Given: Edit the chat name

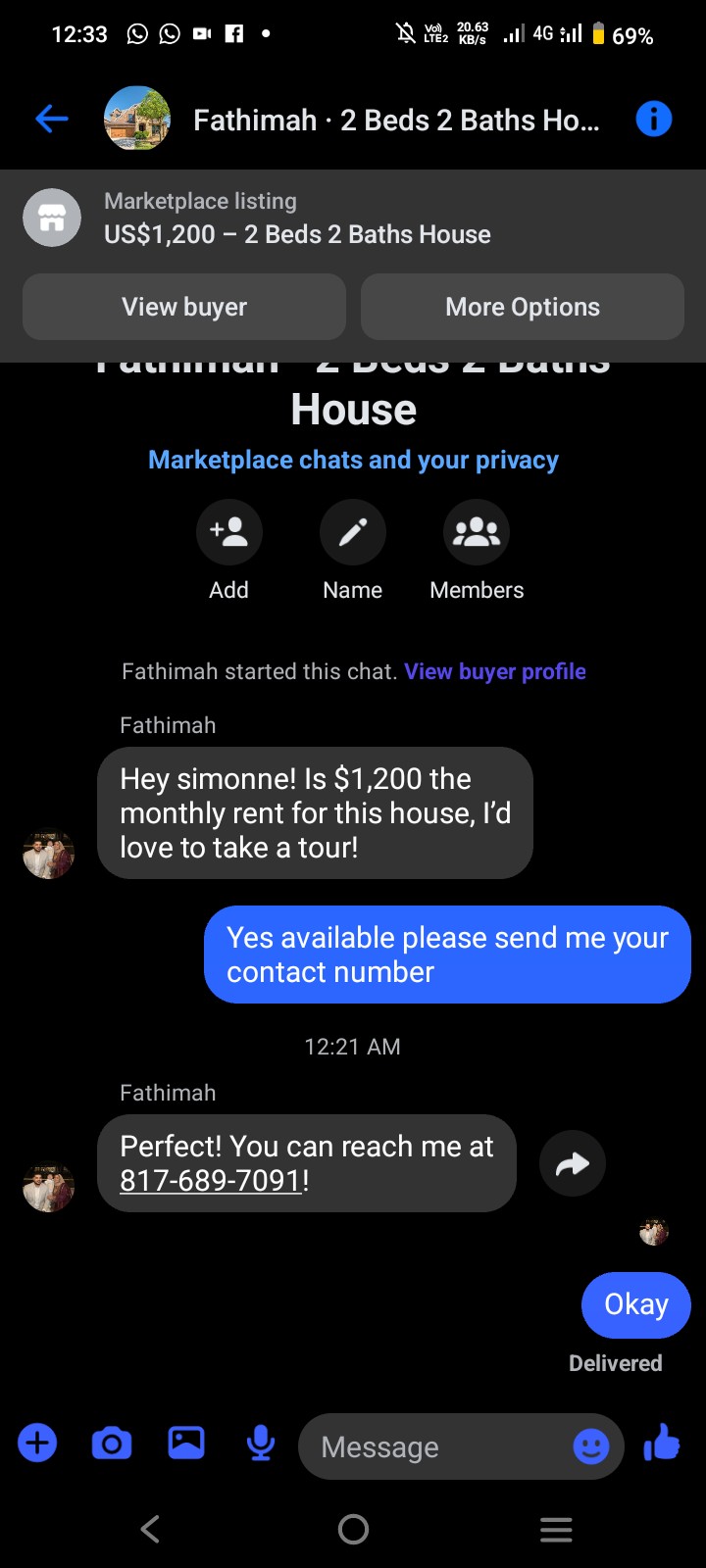Looking at the screenshot, I should 352,532.
